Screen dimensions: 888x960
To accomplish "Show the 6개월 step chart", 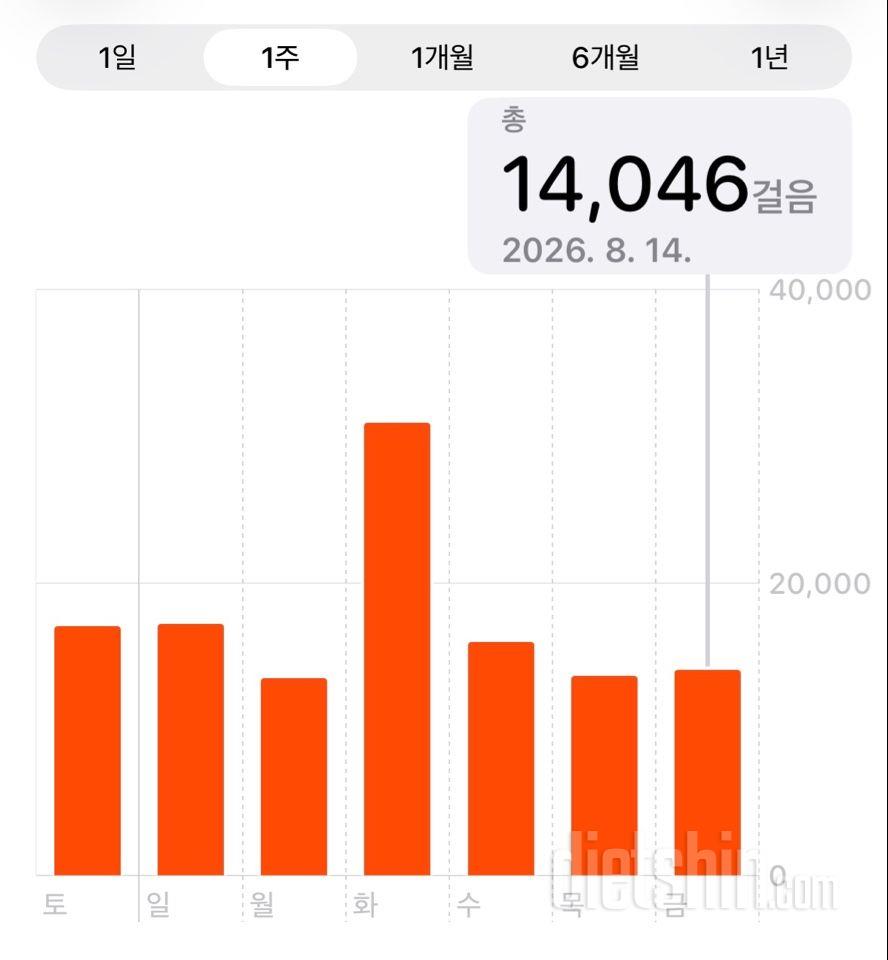I will point(605,58).
